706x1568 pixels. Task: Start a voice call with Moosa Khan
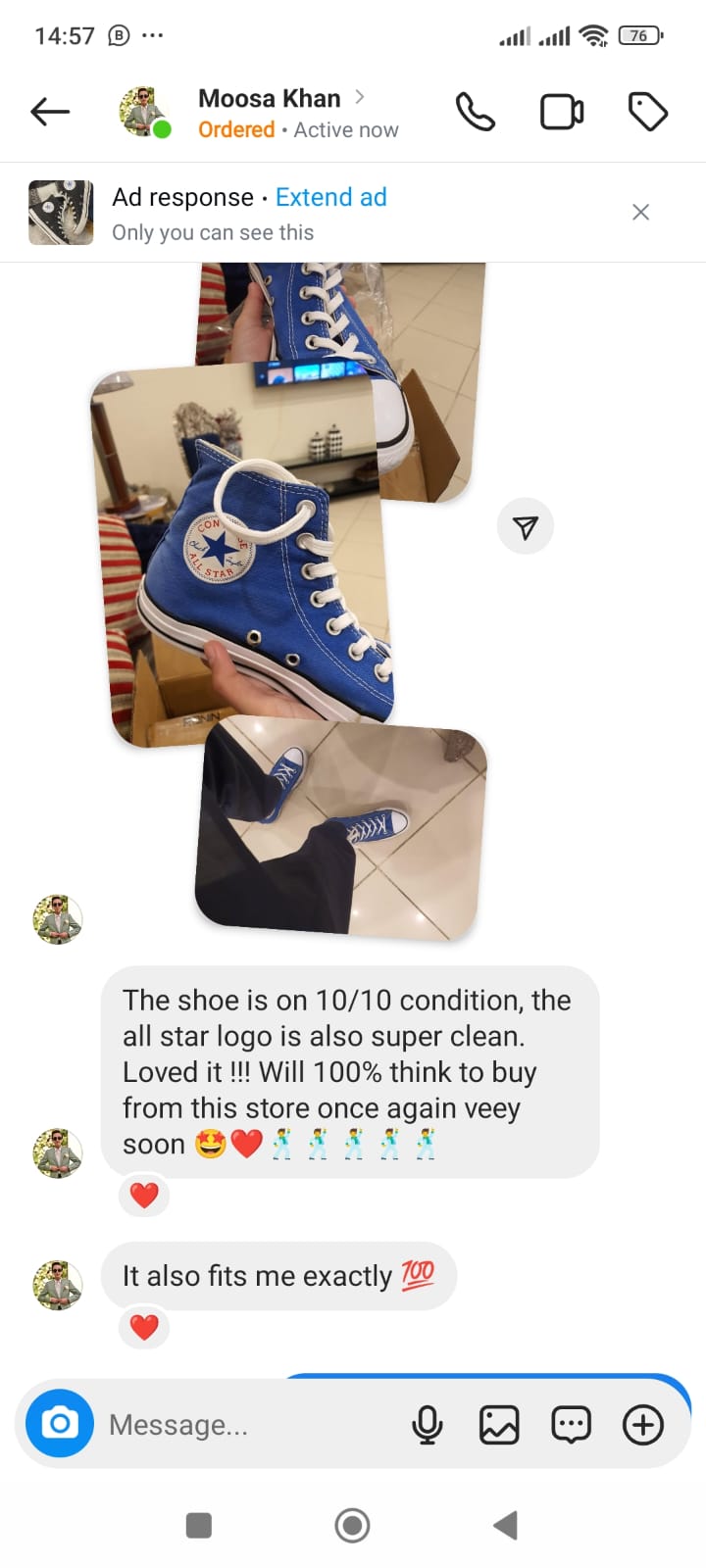(476, 113)
